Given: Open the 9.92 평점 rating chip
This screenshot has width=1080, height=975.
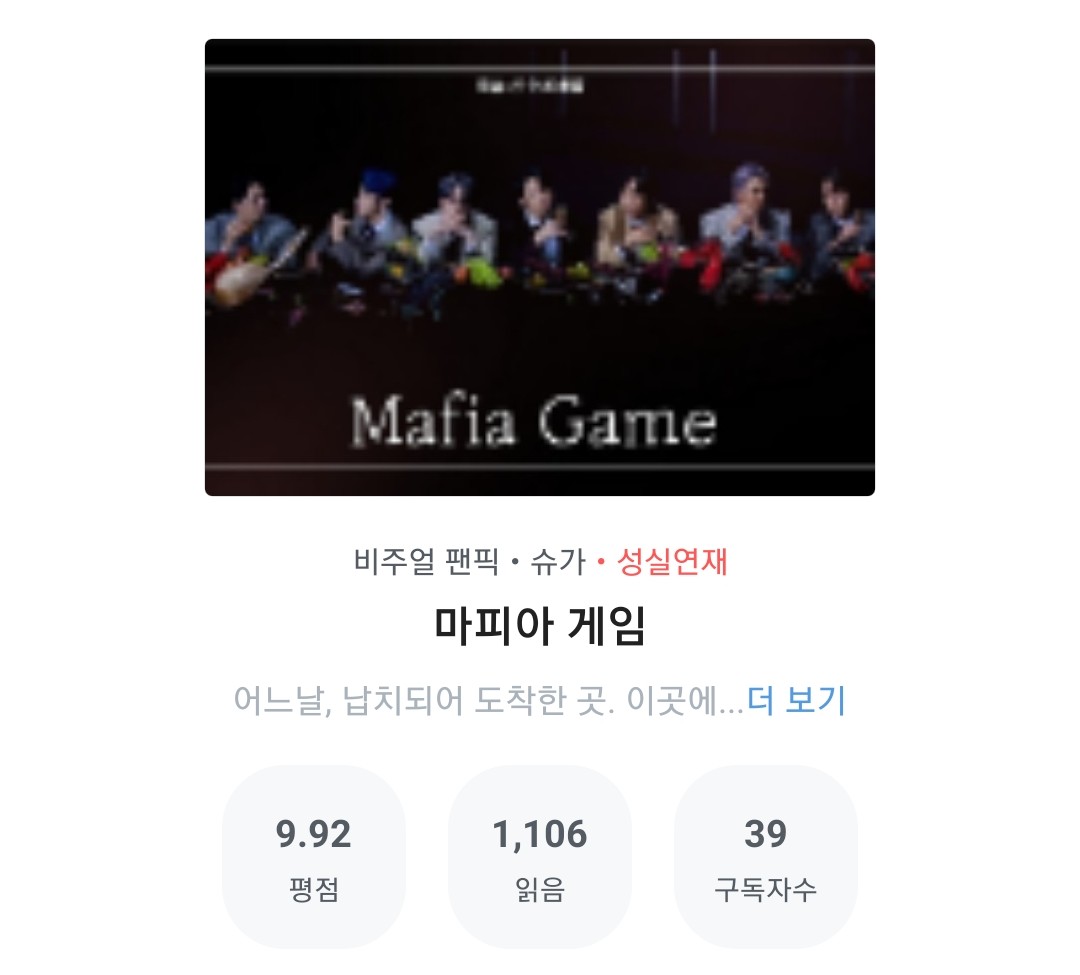Looking at the screenshot, I should [313, 857].
